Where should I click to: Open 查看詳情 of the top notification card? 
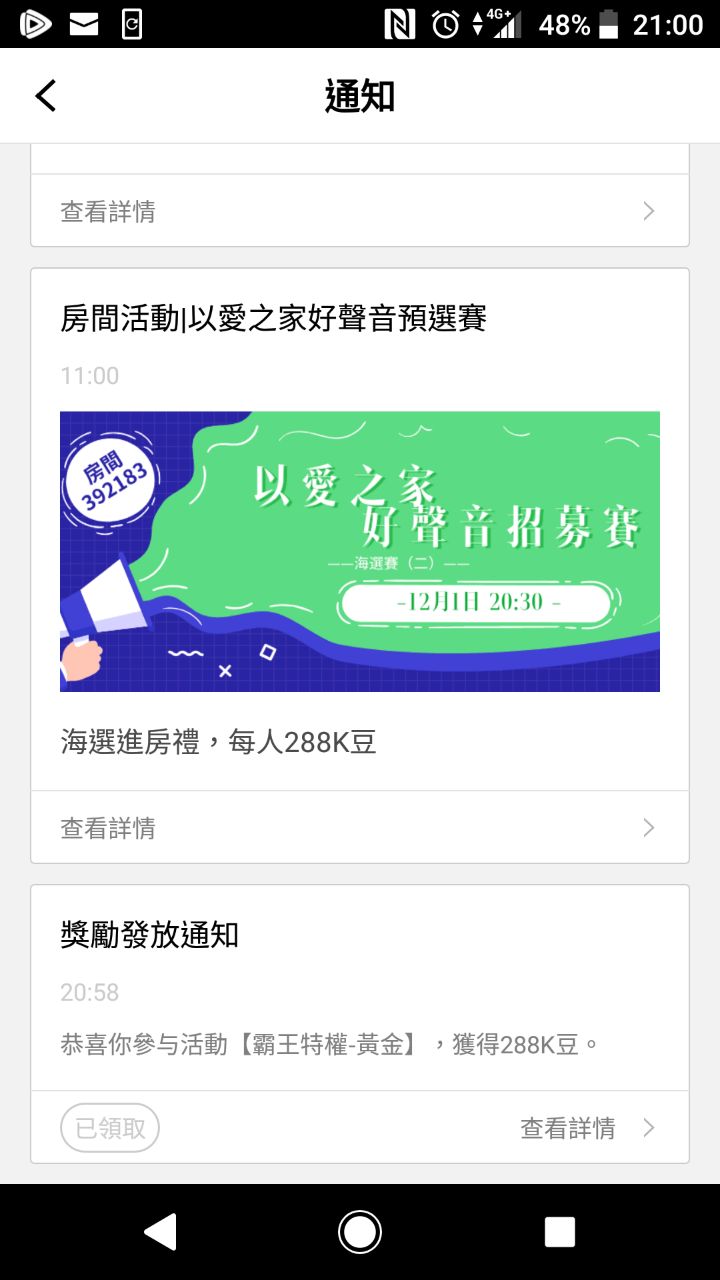(x=359, y=211)
